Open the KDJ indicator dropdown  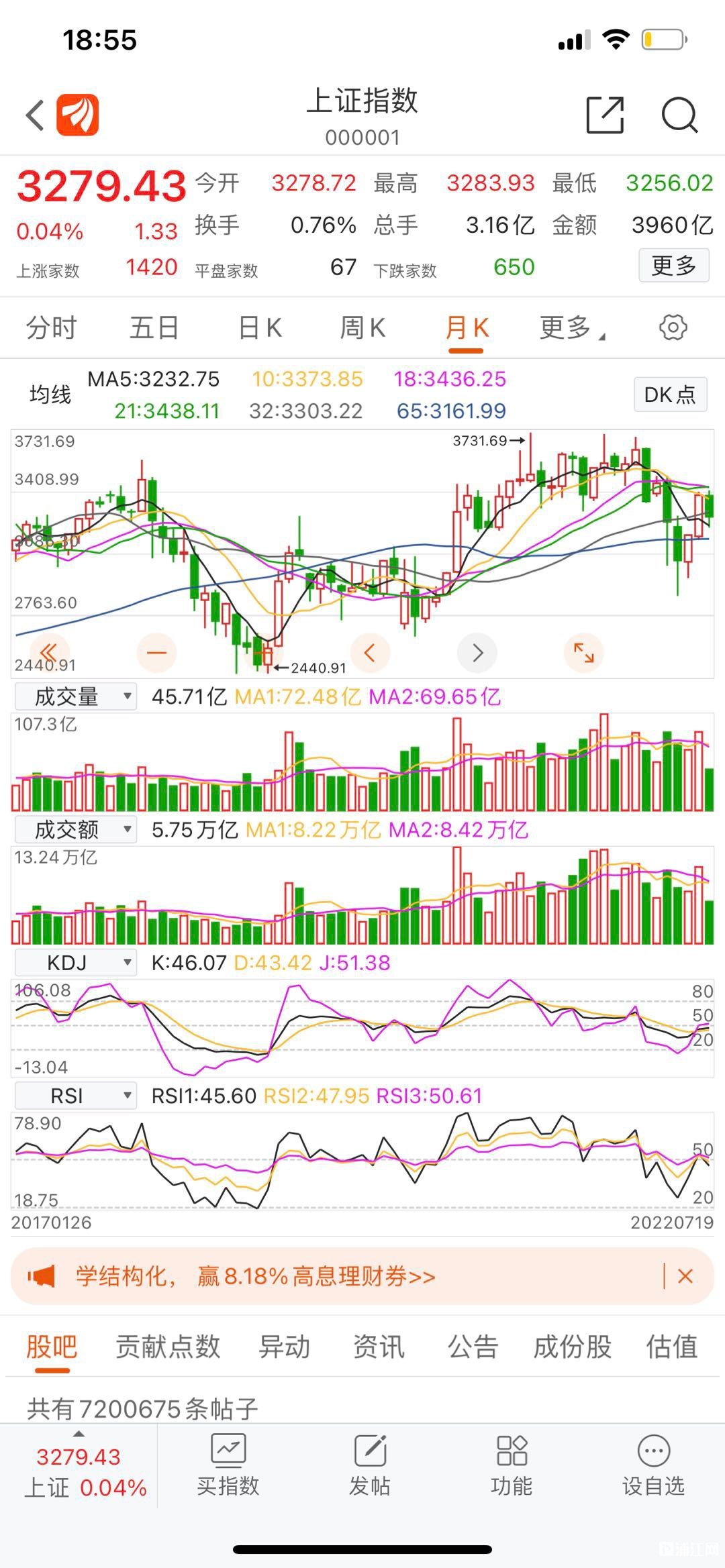(75, 963)
